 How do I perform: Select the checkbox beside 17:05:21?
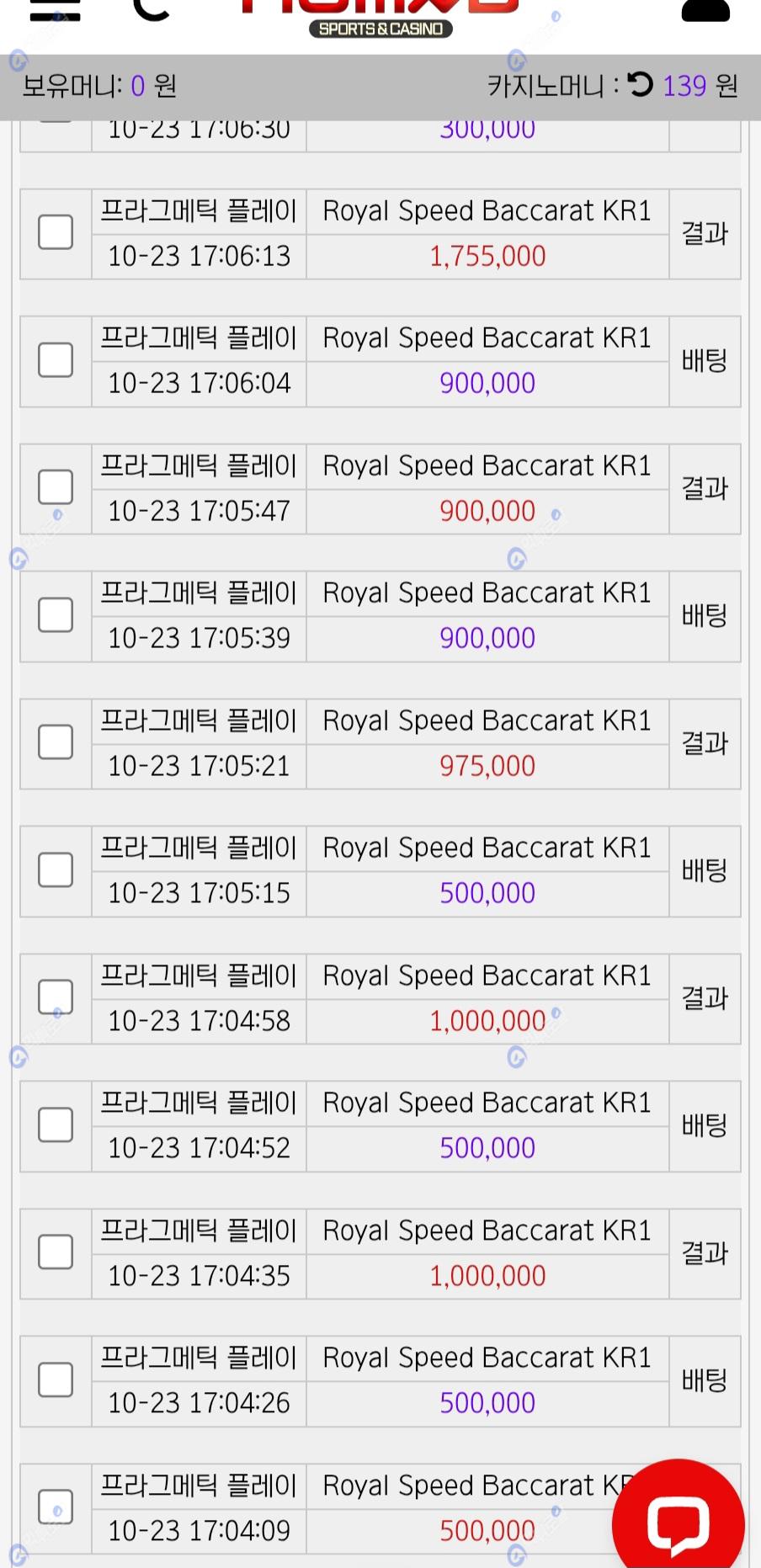coord(56,742)
